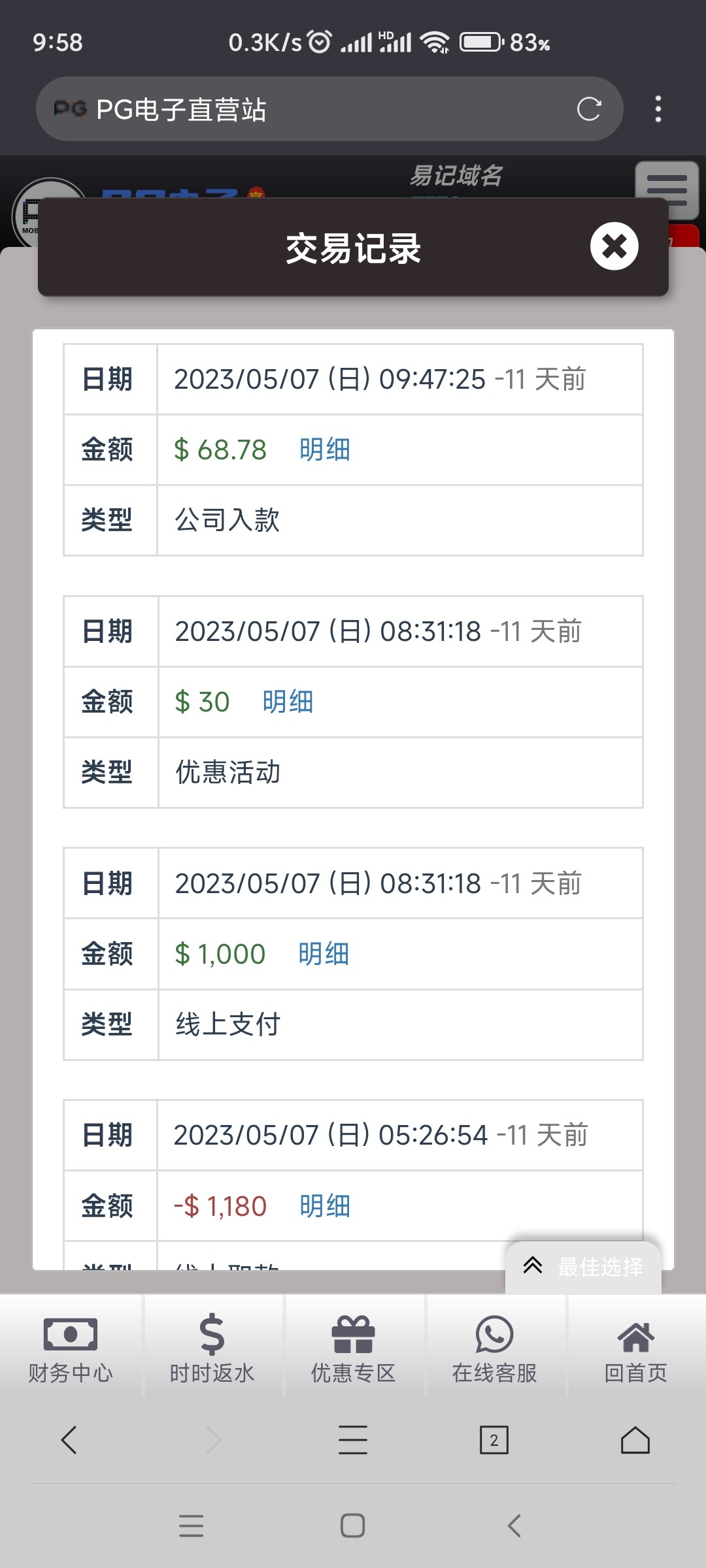Open the browser overflow menu
Image resolution: width=706 pixels, height=1568 pixels.
tap(658, 109)
